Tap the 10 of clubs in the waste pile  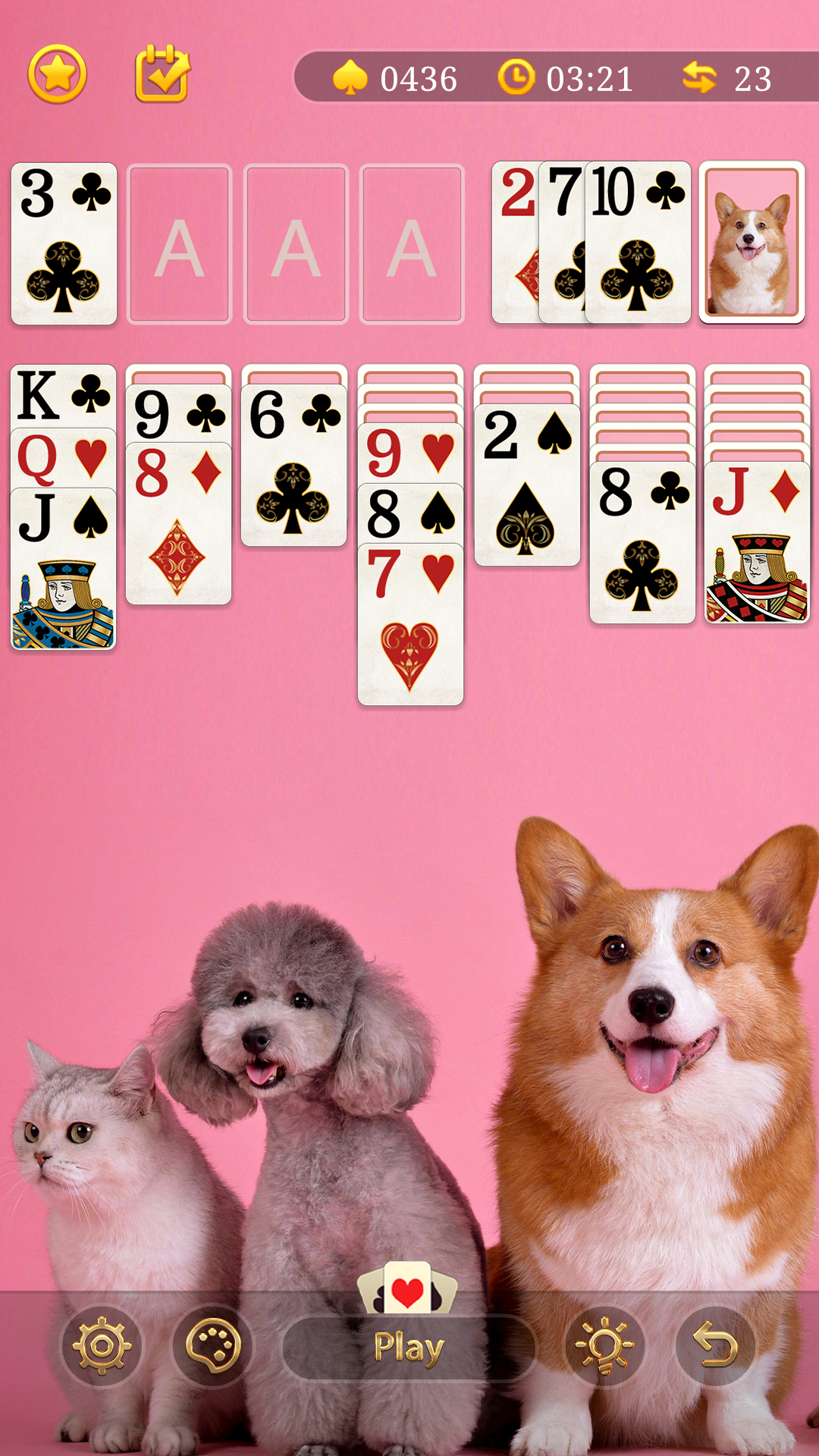coord(639,243)
